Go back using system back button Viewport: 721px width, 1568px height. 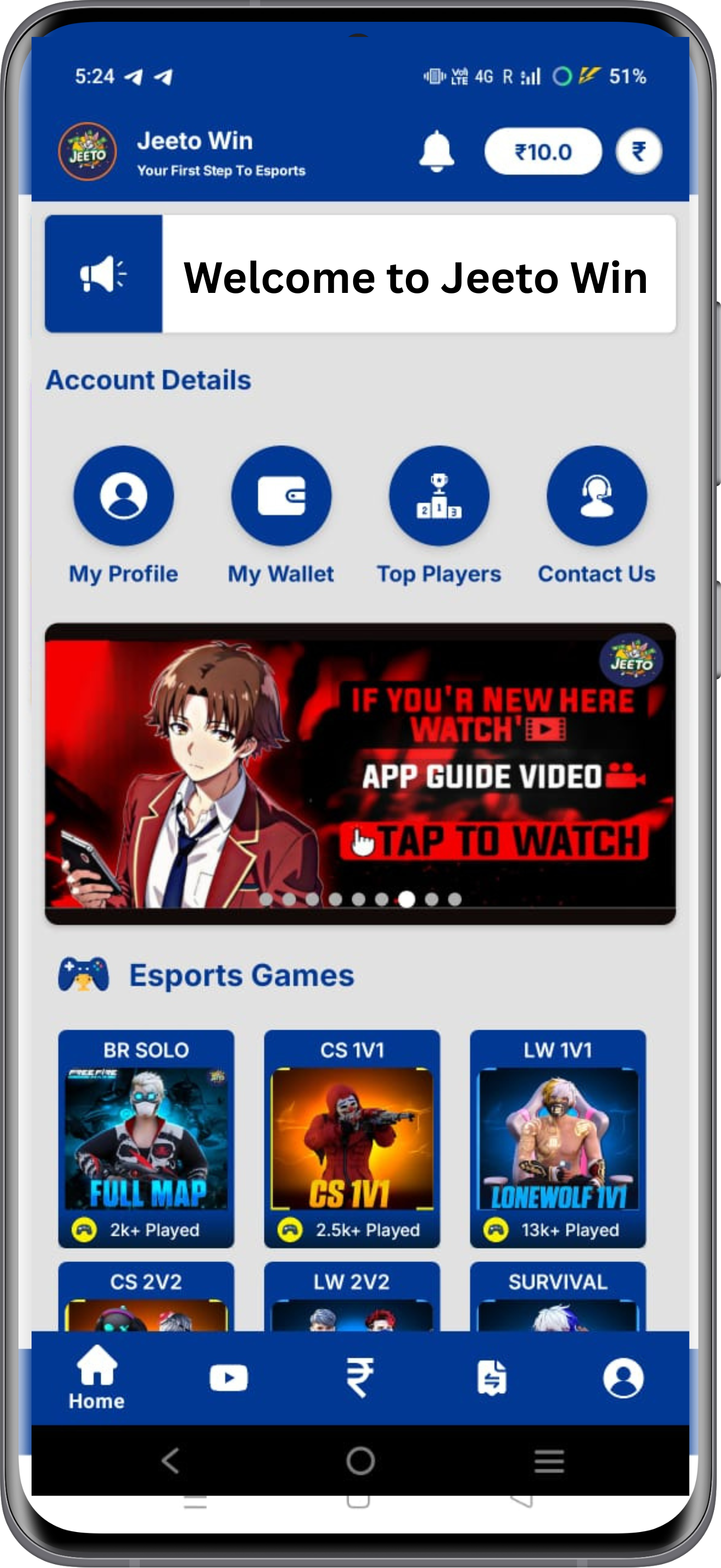click(x=170, y=1460)
